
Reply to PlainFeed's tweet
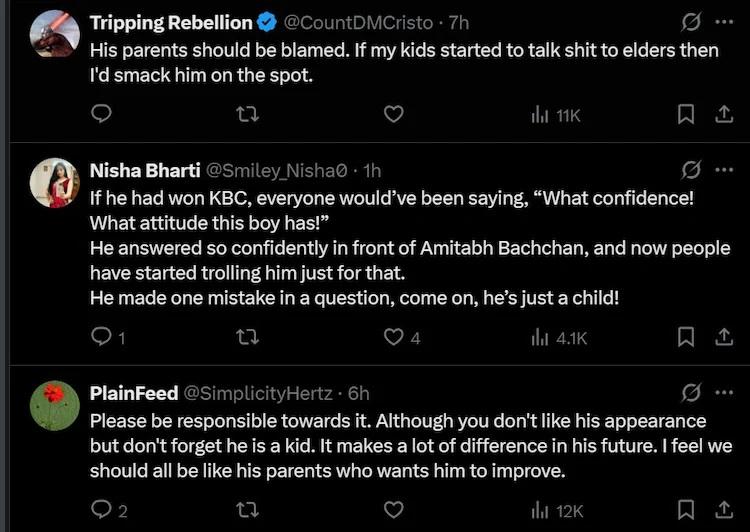tap(100, 510)
